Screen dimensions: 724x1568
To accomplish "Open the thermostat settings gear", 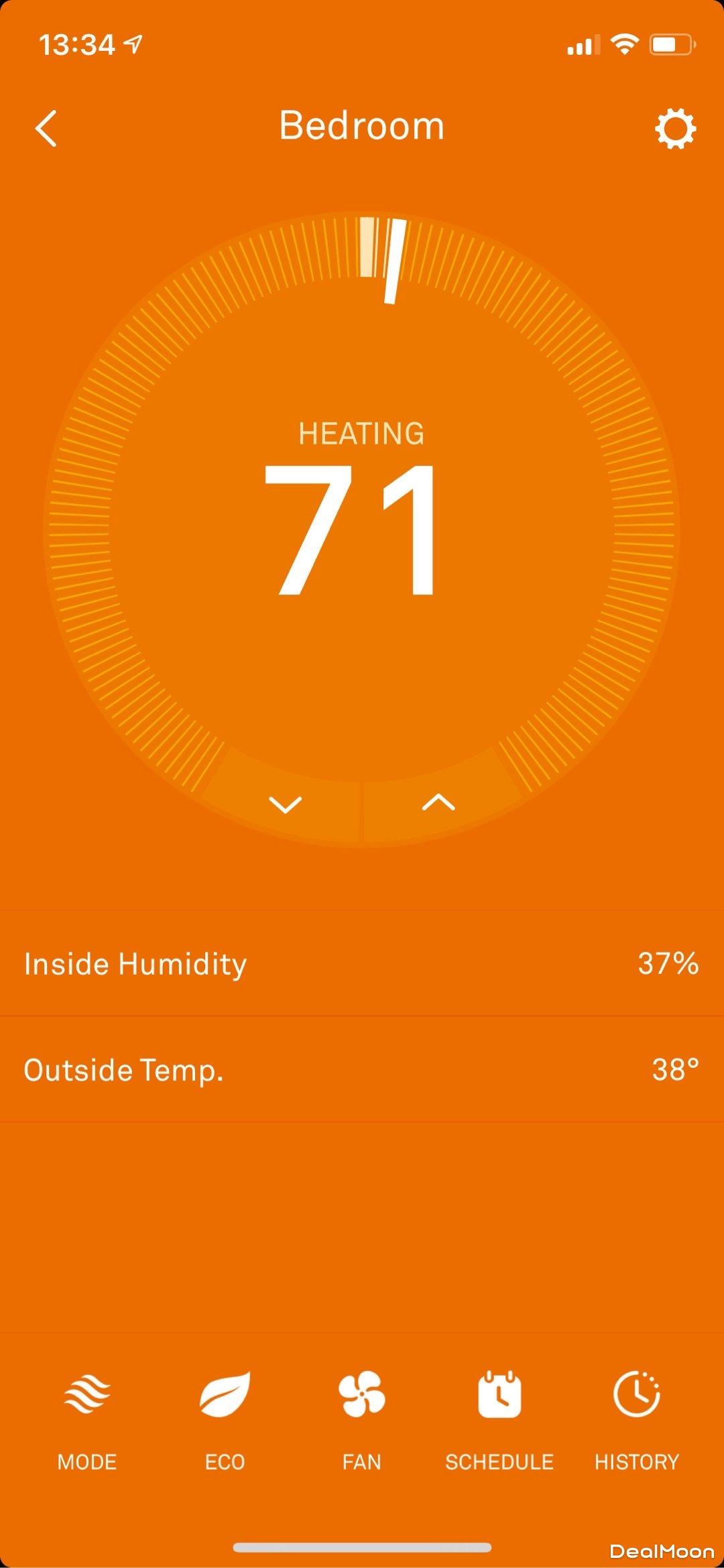I will 675,128.
